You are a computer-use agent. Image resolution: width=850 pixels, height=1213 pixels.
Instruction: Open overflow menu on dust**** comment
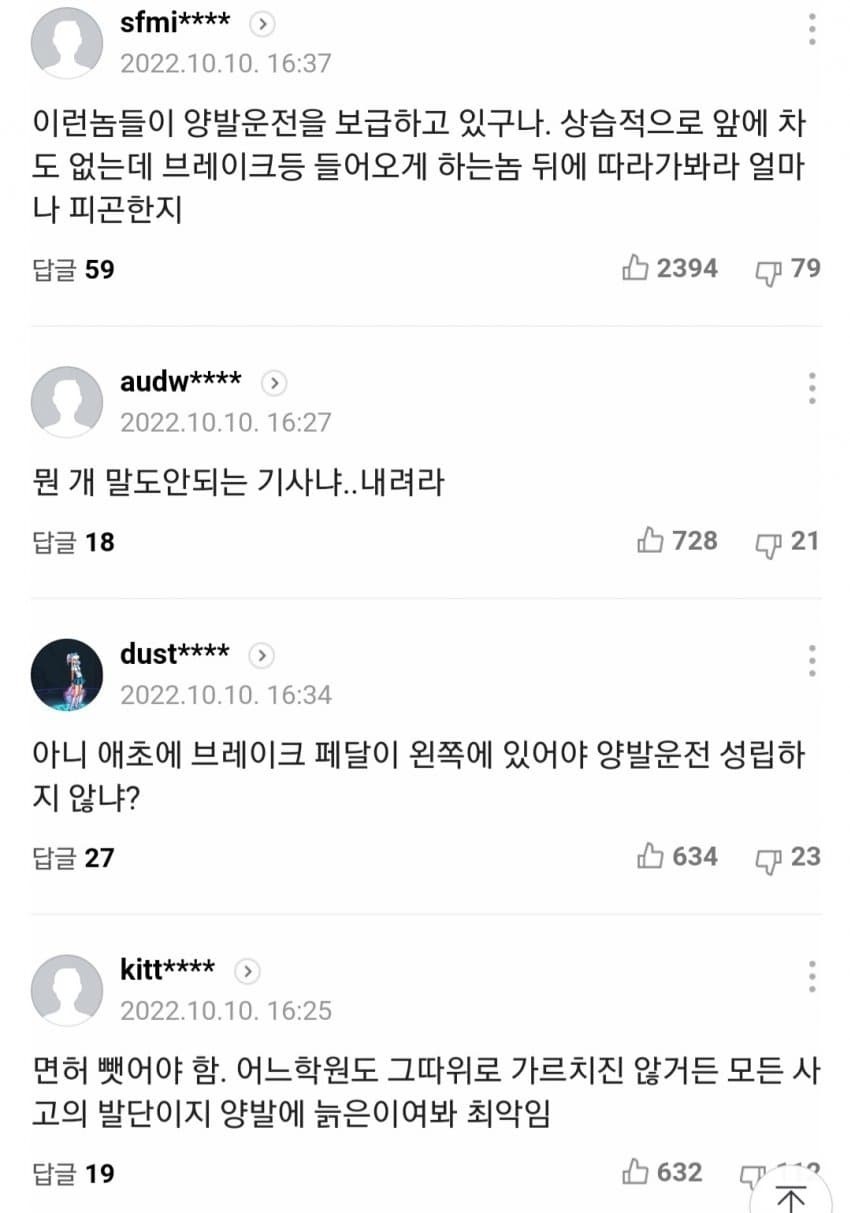coord(812,660)
